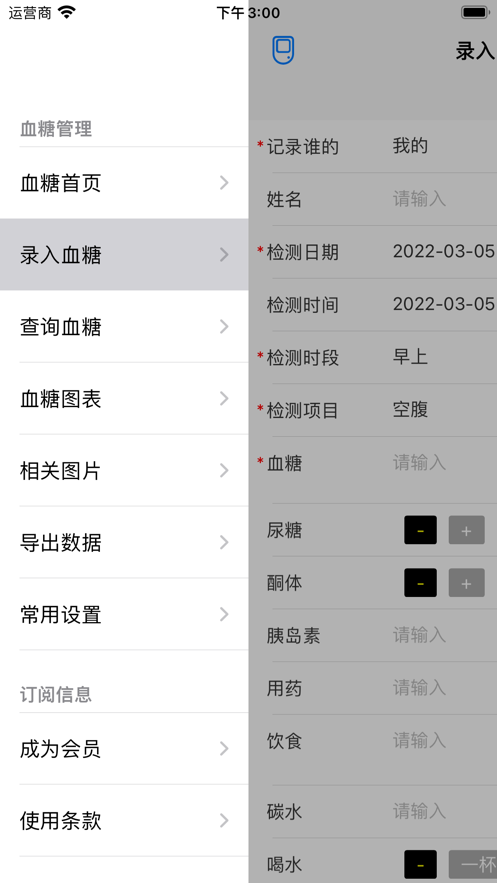Change the 记录谁的 selection
497x883 pixels.
coord(444,146)
